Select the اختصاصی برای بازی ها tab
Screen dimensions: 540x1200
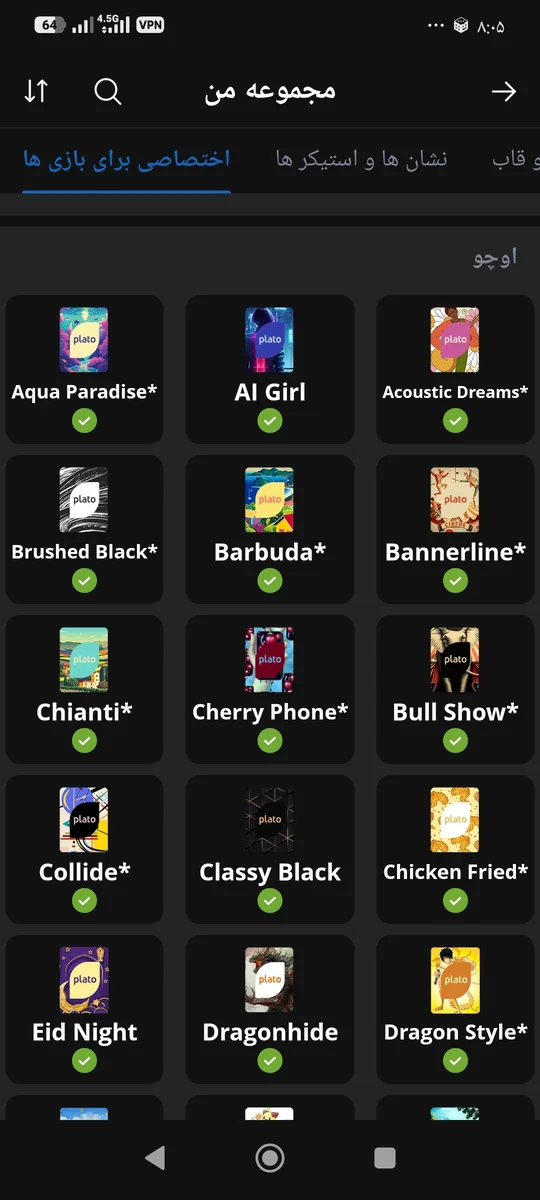tap(127, 159)
